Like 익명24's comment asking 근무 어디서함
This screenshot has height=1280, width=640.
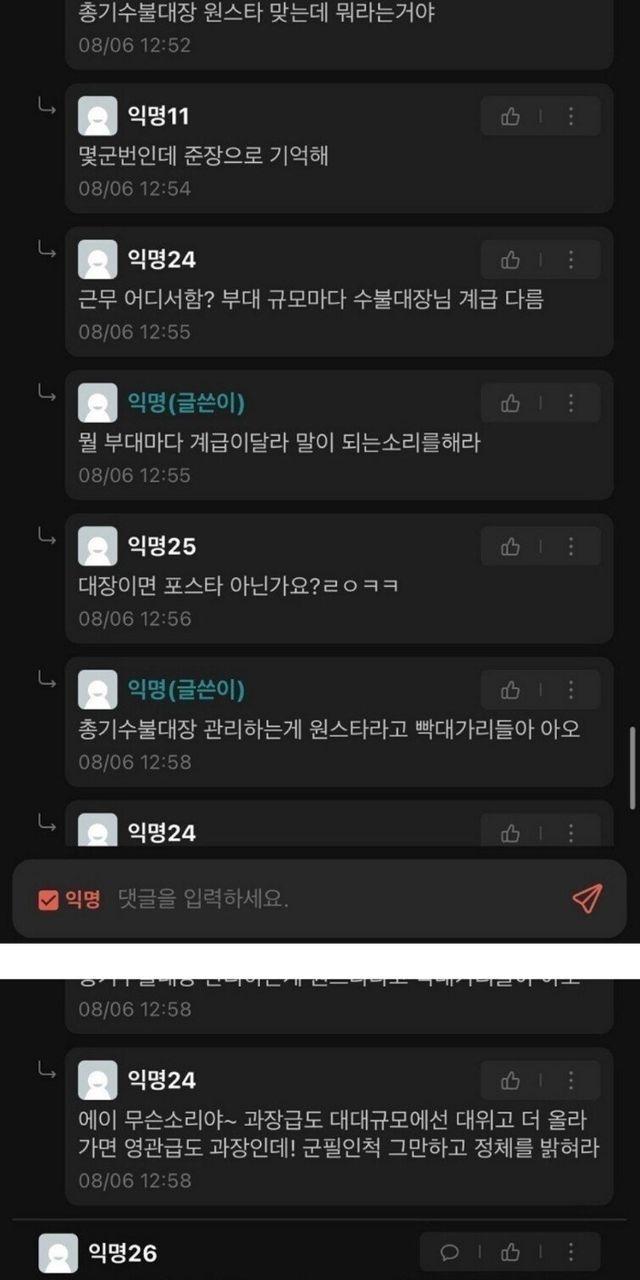[x=511, y=260]
